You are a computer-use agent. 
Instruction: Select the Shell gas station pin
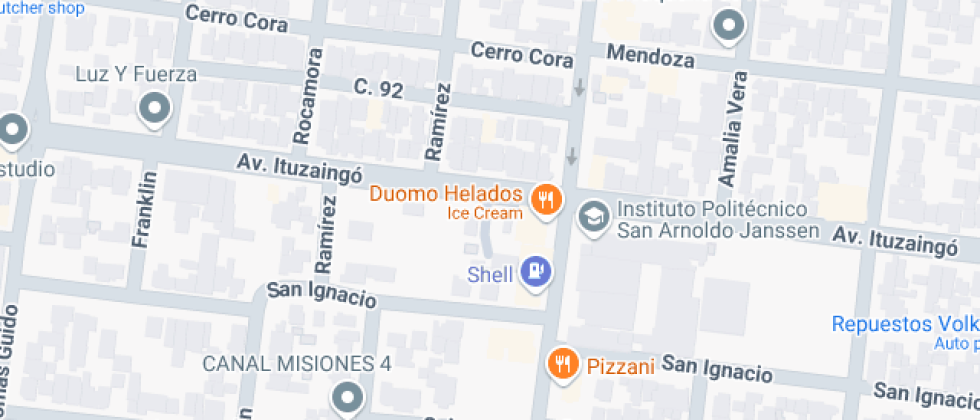click(x=537, y=271)
